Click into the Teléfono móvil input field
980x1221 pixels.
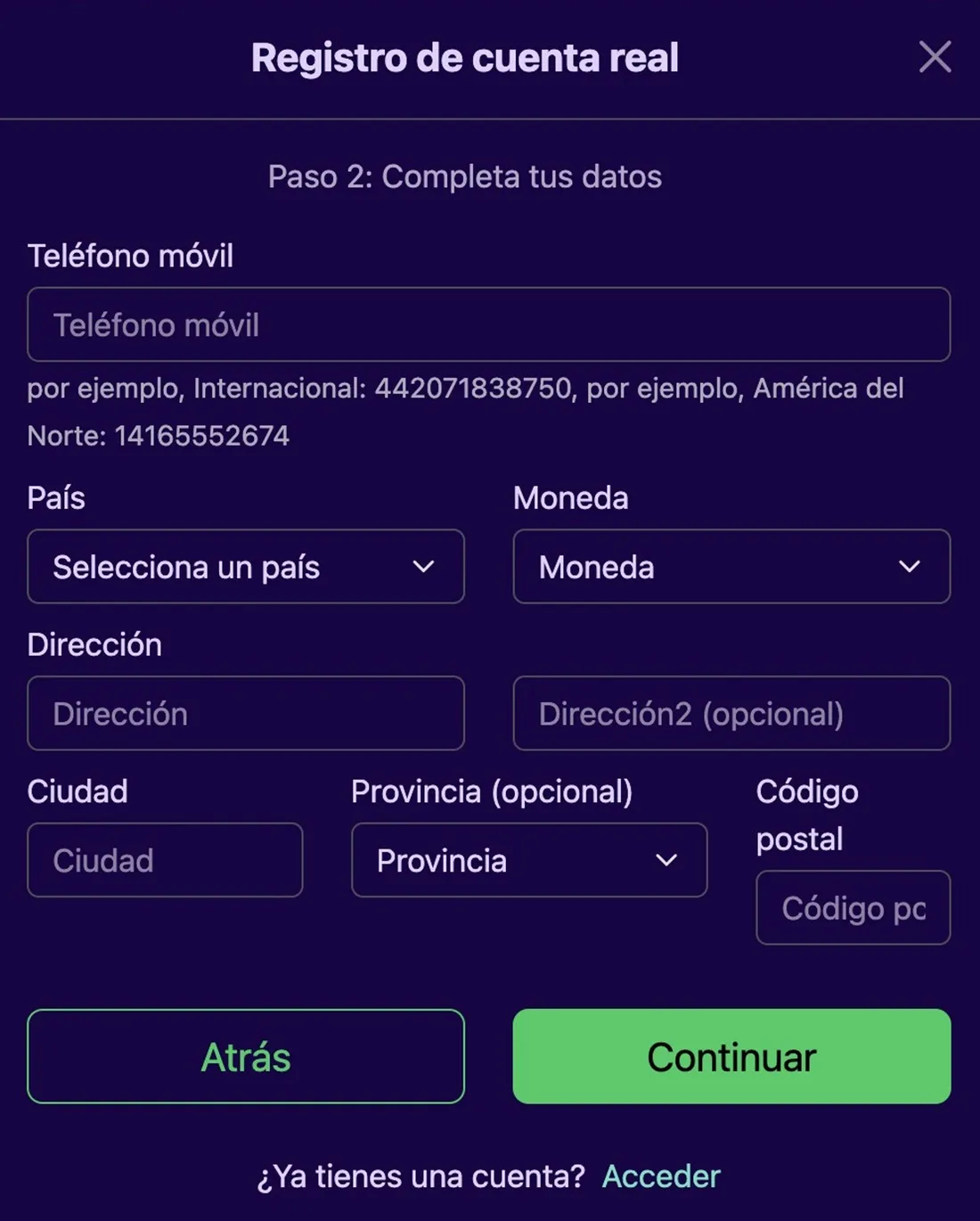(x=490, y=324)
